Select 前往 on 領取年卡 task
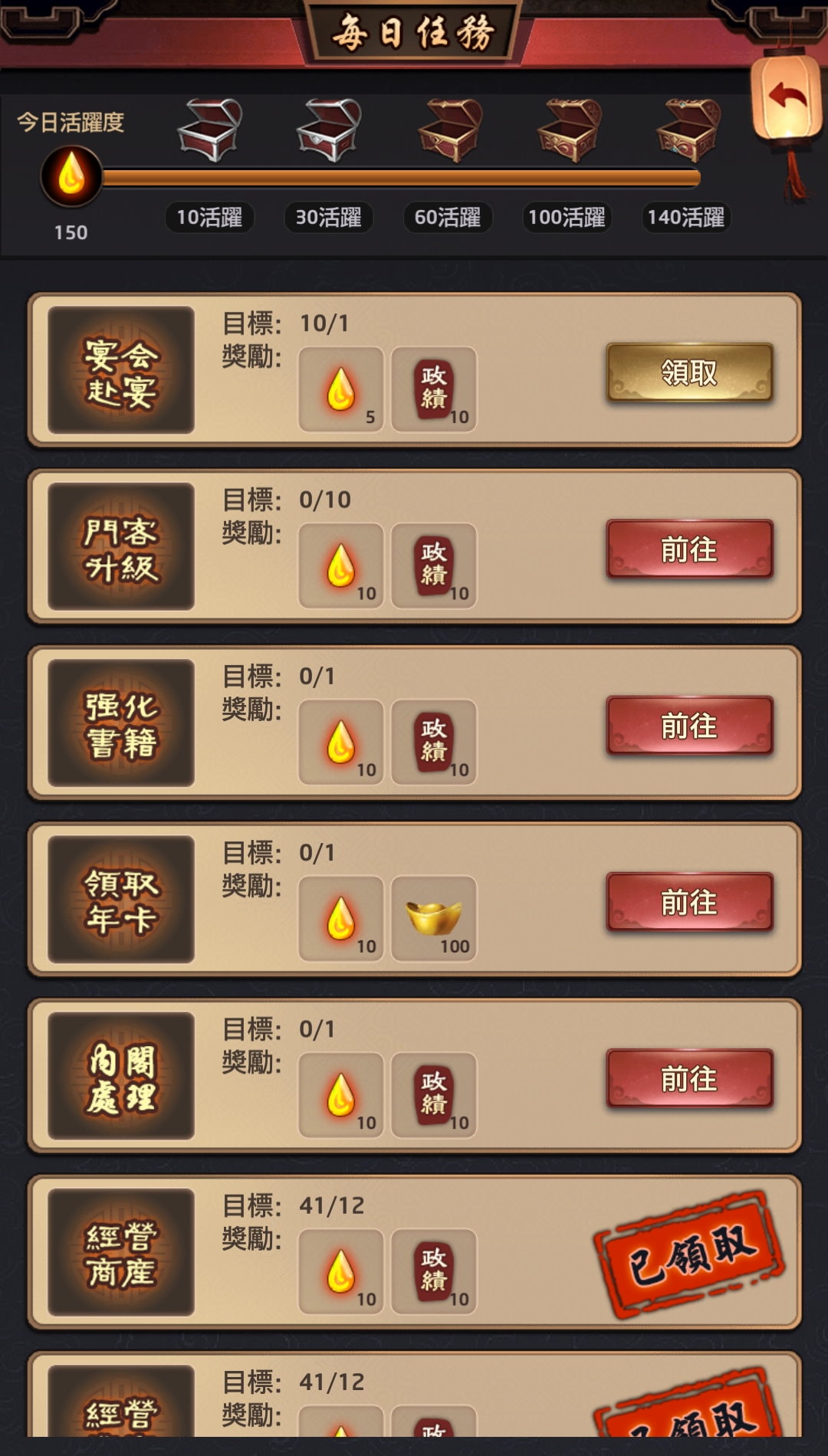828x1456 pixels. tap(689, 902)
